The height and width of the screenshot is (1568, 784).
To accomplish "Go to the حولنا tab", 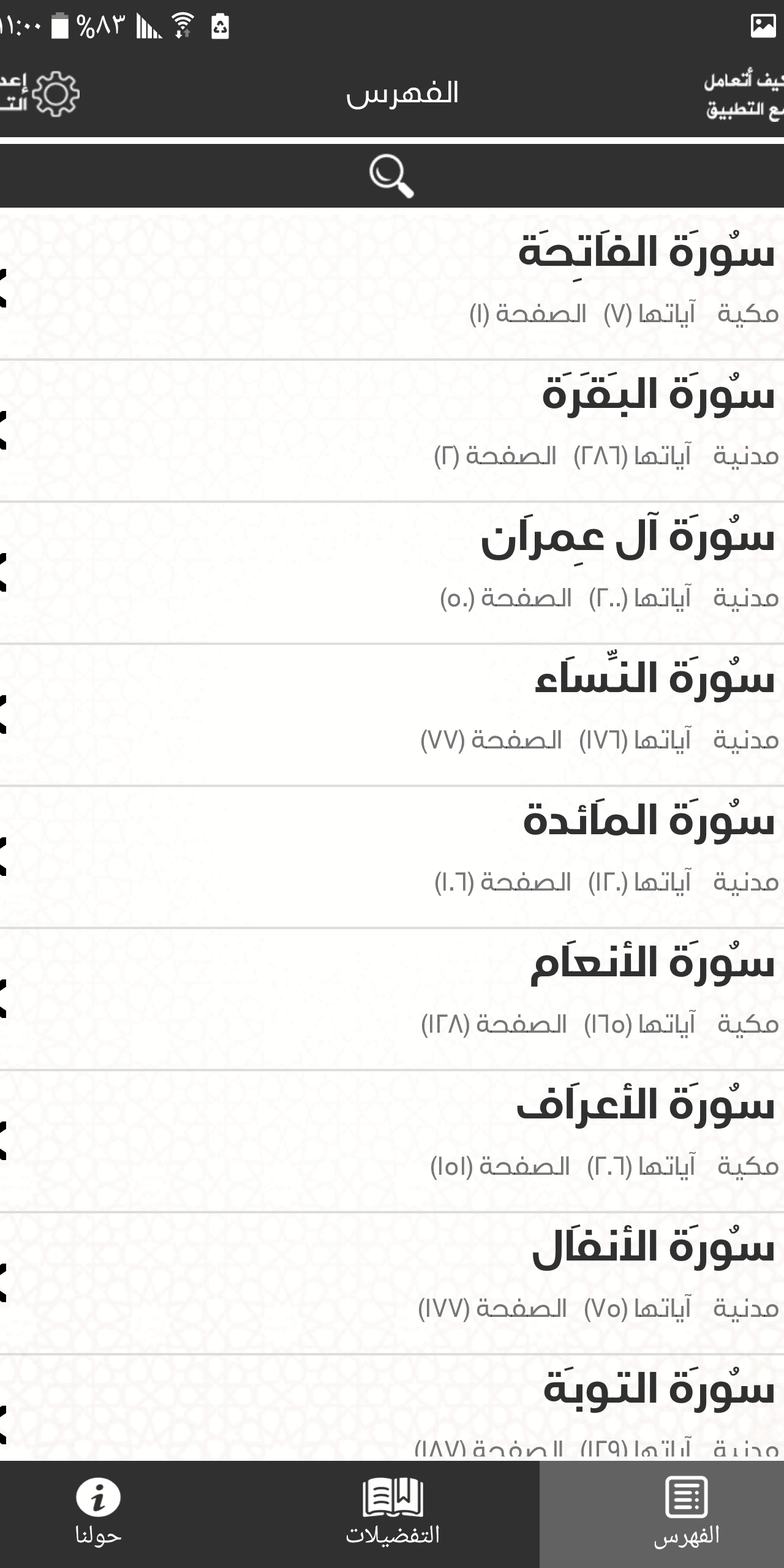I will 98,1513.
